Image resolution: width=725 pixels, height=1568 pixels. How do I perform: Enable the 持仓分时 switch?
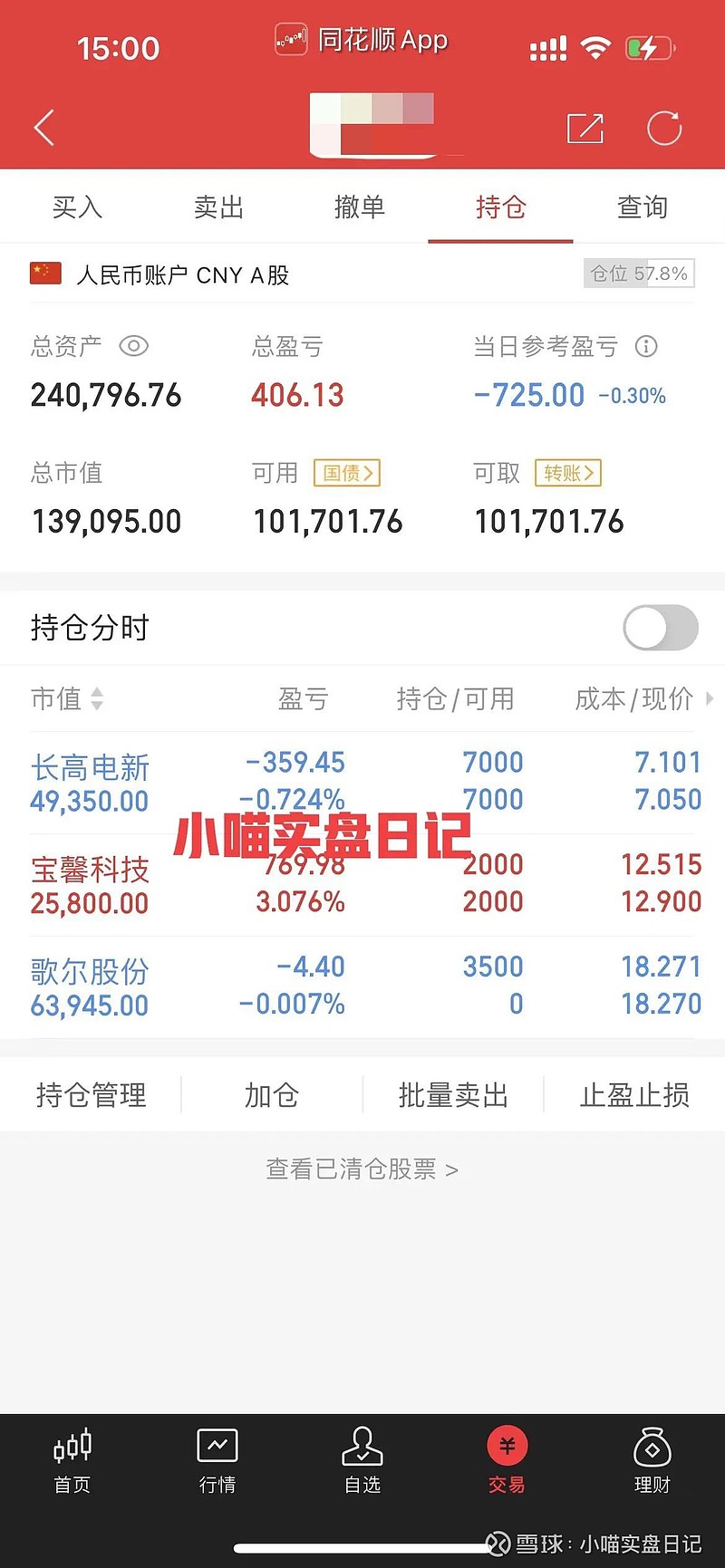[661, 628]
